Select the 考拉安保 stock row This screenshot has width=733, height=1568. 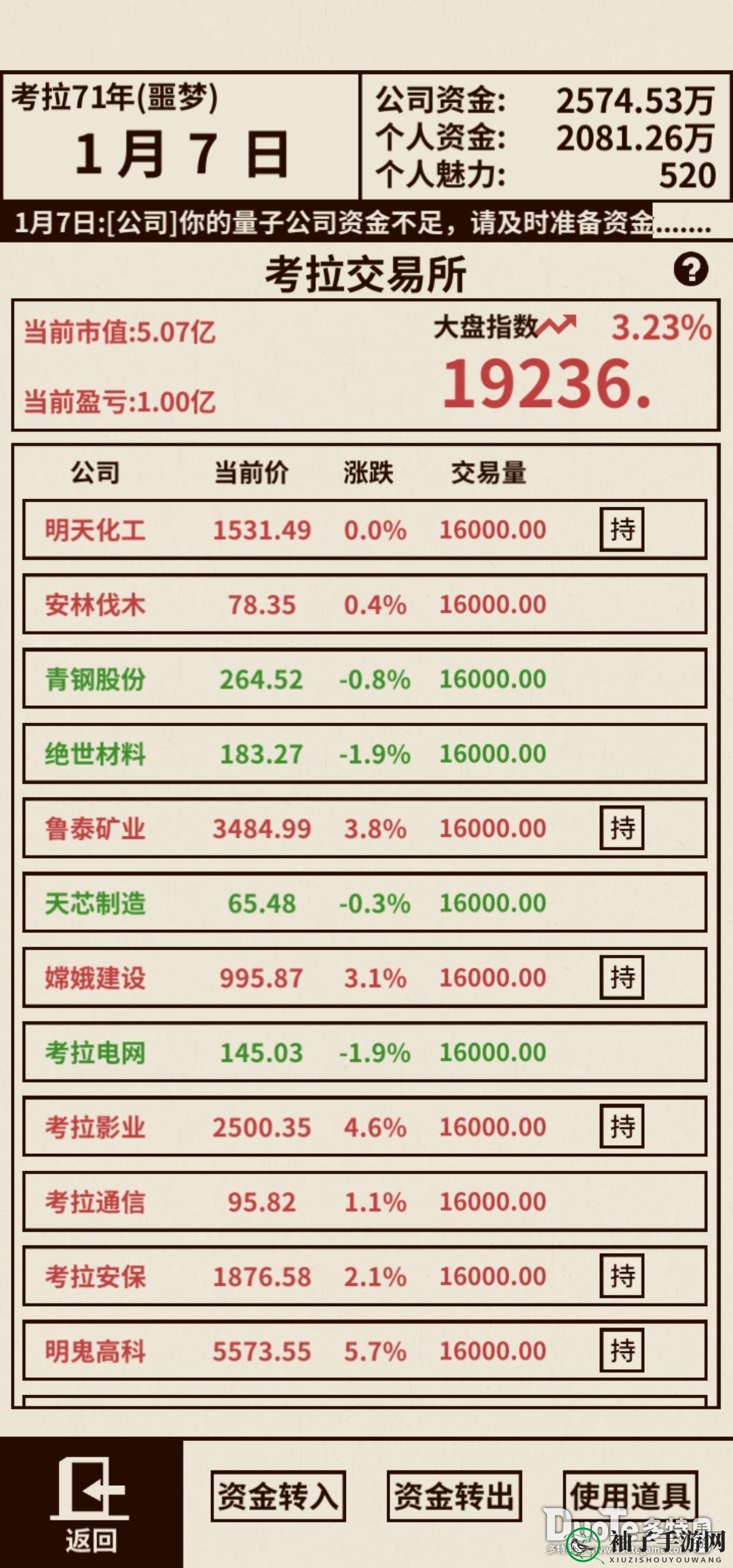(x=364, y=1277)
